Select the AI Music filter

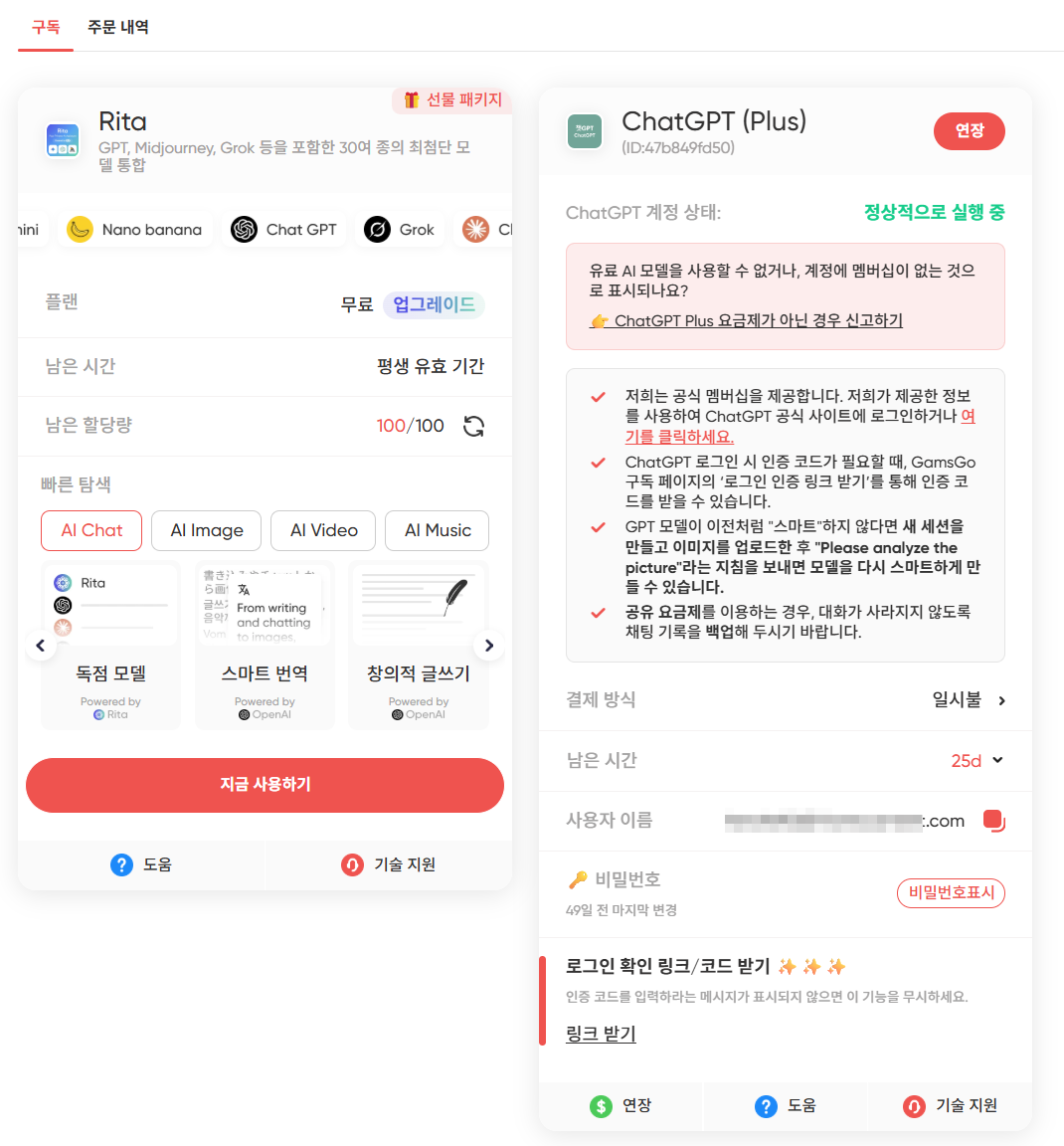click(437, 530)
